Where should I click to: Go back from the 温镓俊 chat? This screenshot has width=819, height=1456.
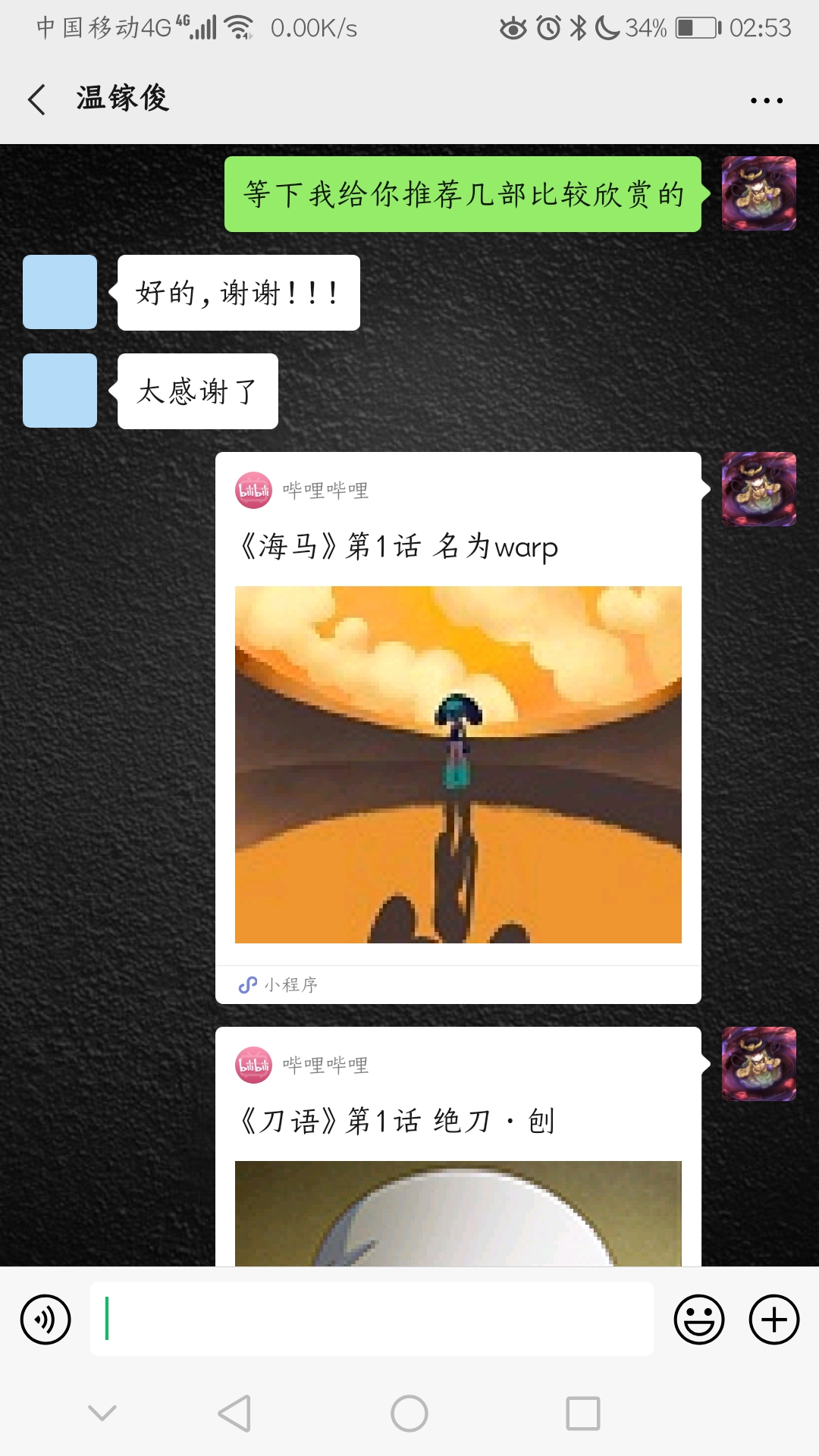(x=36, y=99)
